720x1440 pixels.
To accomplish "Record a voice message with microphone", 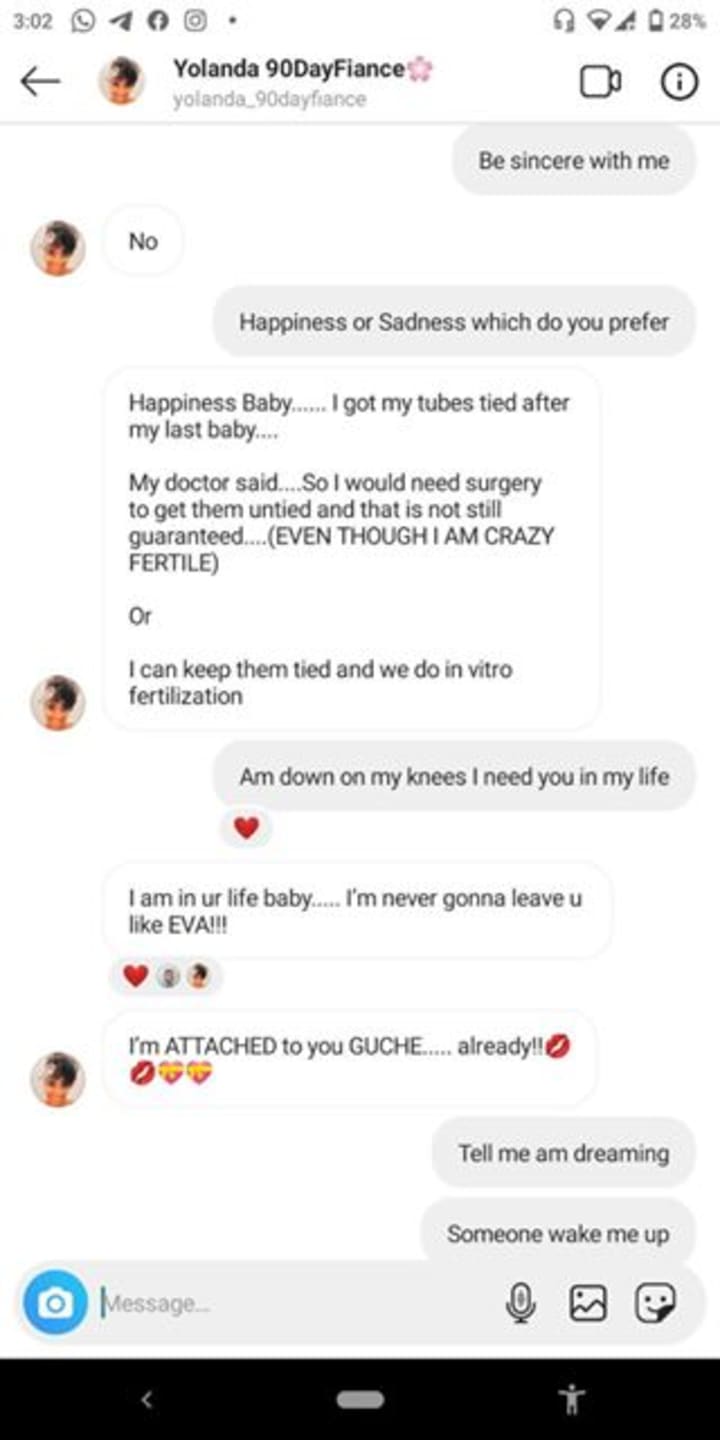I will 520,1303.
